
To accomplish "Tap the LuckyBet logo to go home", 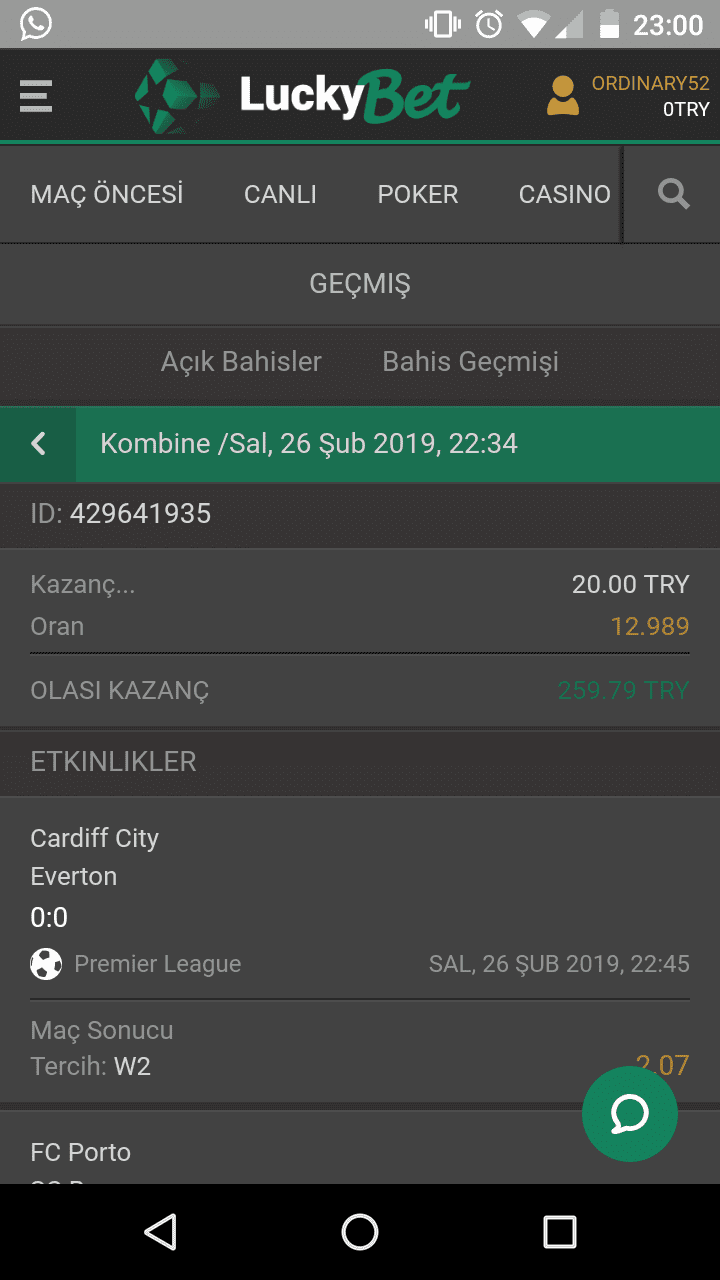I will click(x=302, y=96).
